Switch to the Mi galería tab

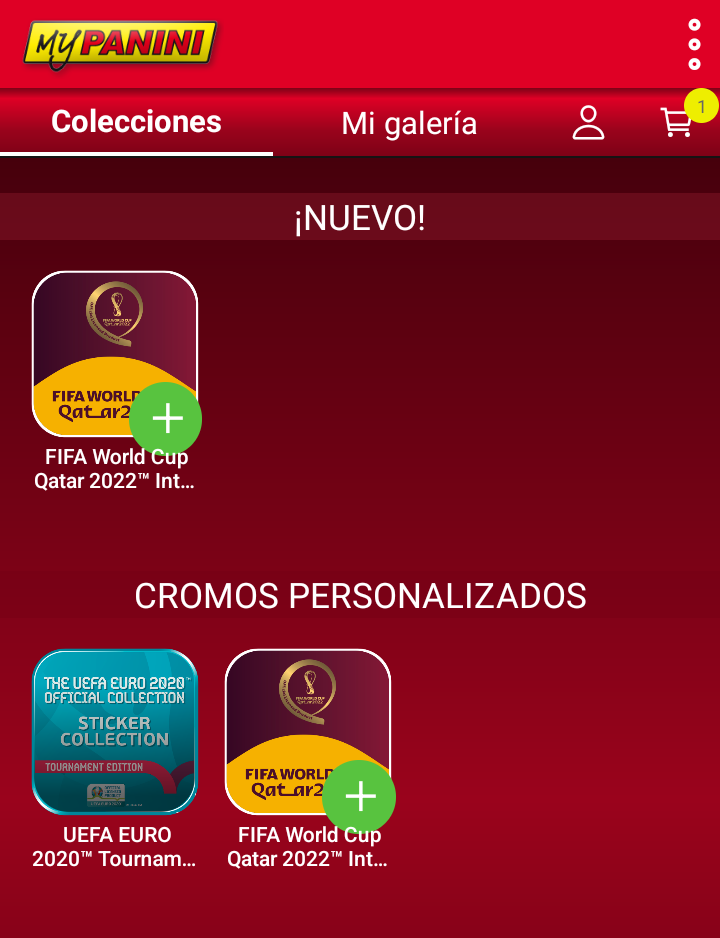tap(409, 123)
